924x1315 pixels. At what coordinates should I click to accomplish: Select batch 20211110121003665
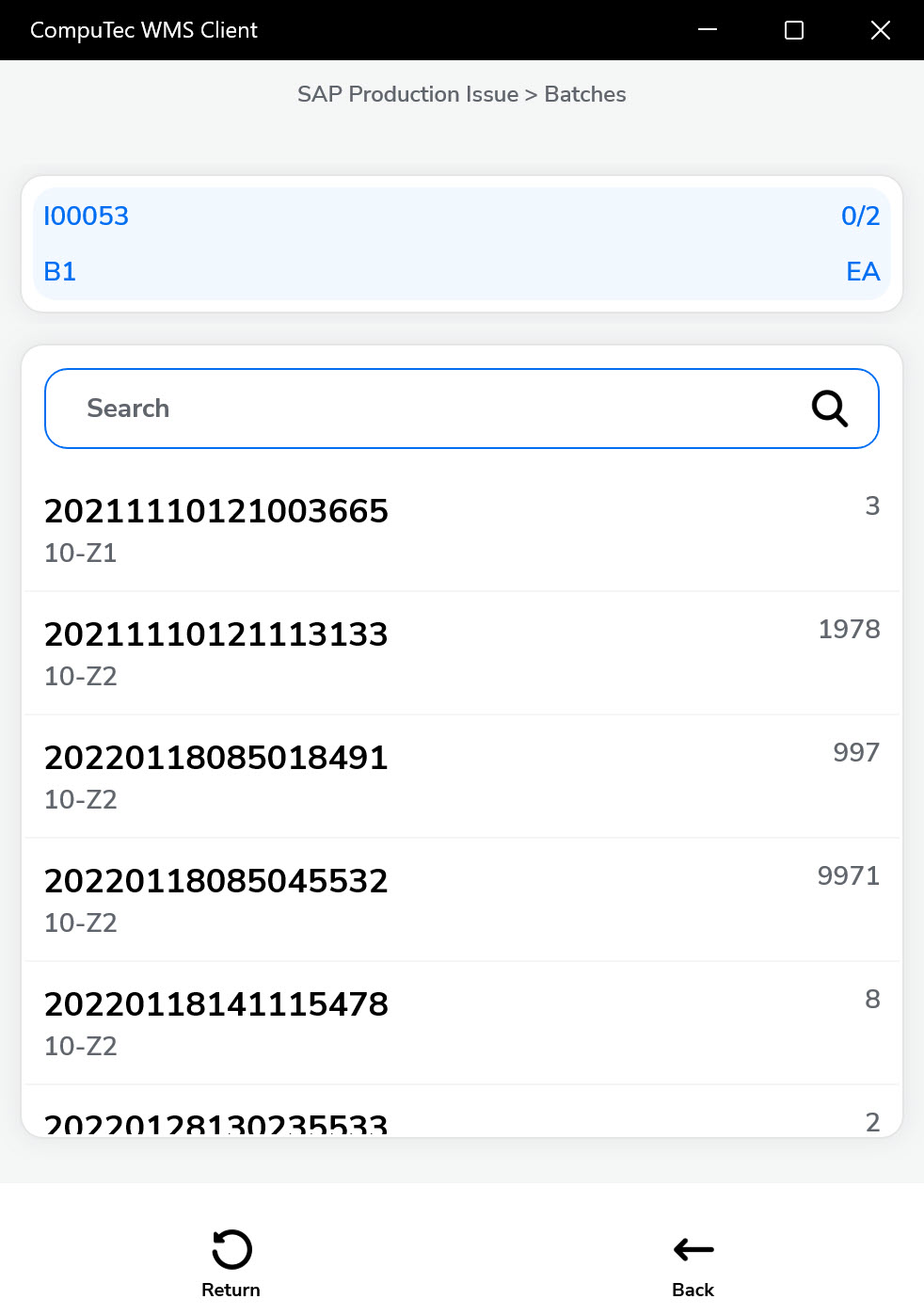click(461, 530)
